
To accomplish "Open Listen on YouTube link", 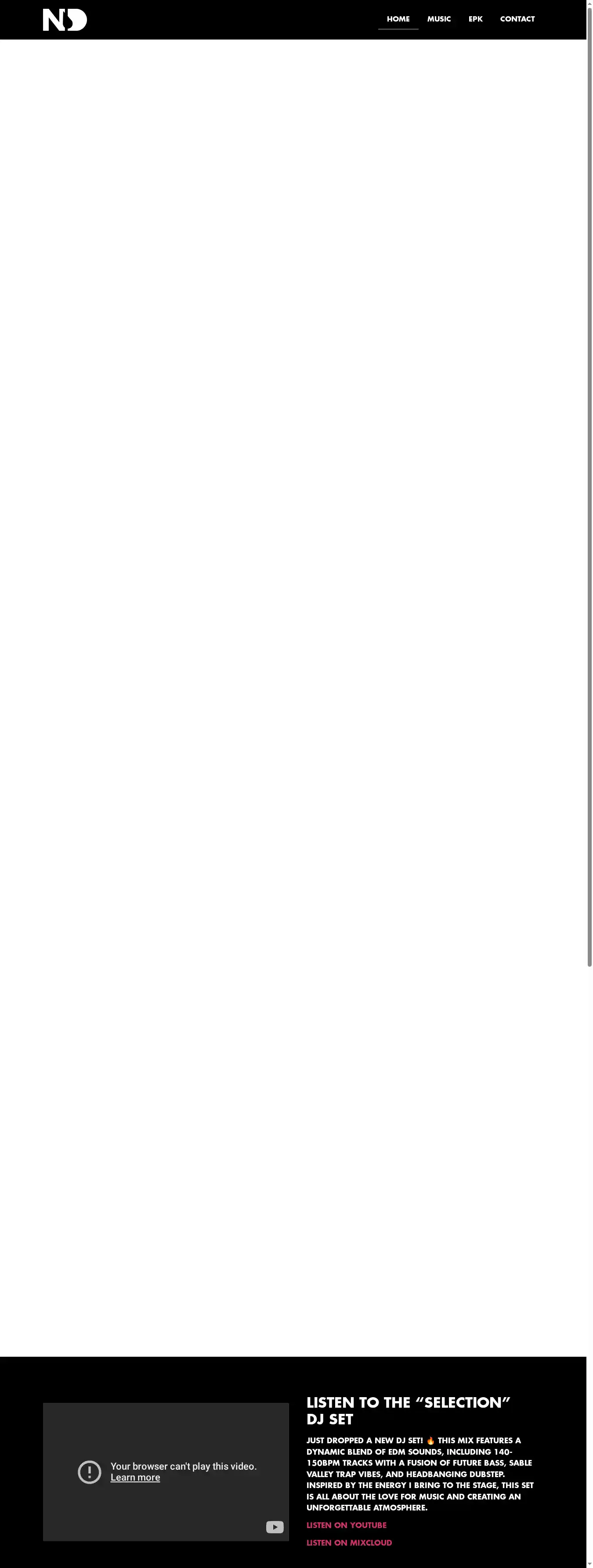I will (347, 1525).
